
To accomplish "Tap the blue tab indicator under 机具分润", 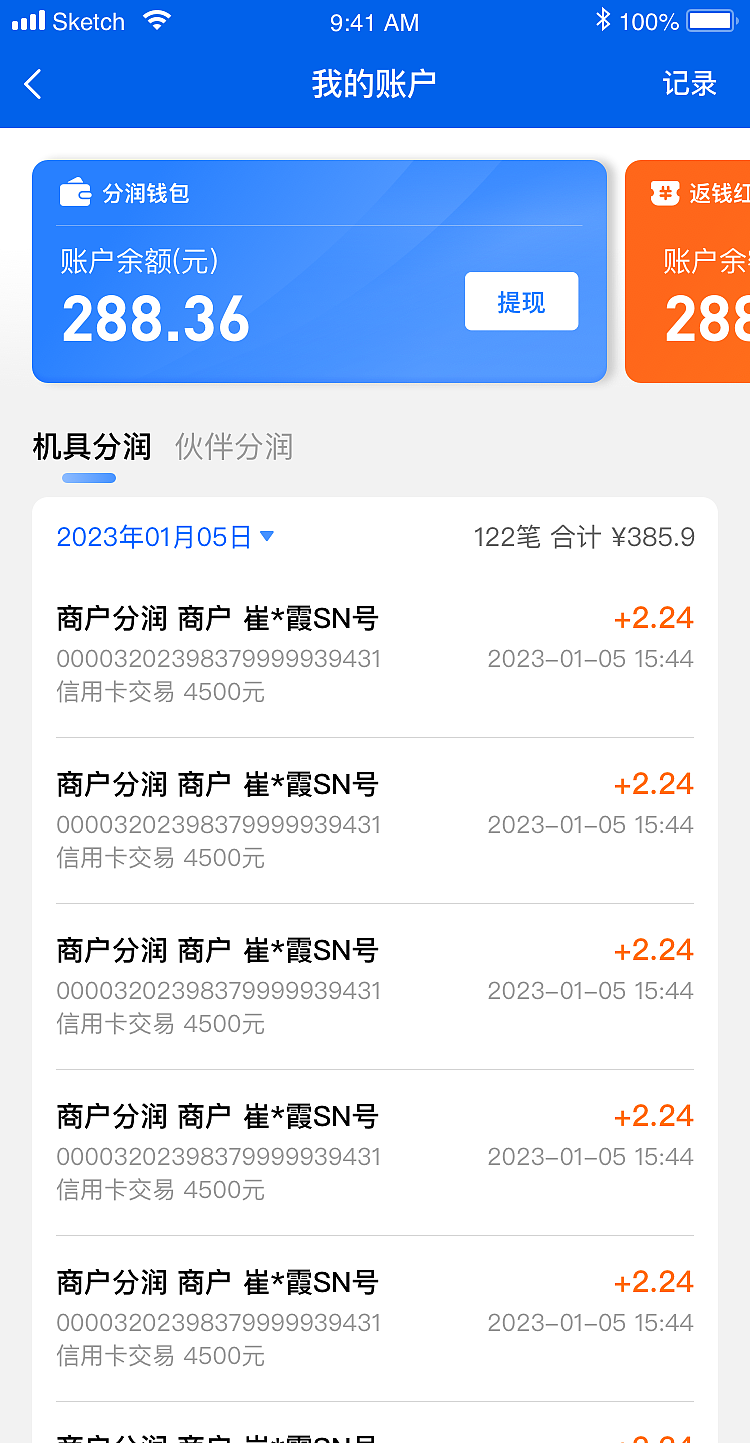I will (x=89, y=478).
